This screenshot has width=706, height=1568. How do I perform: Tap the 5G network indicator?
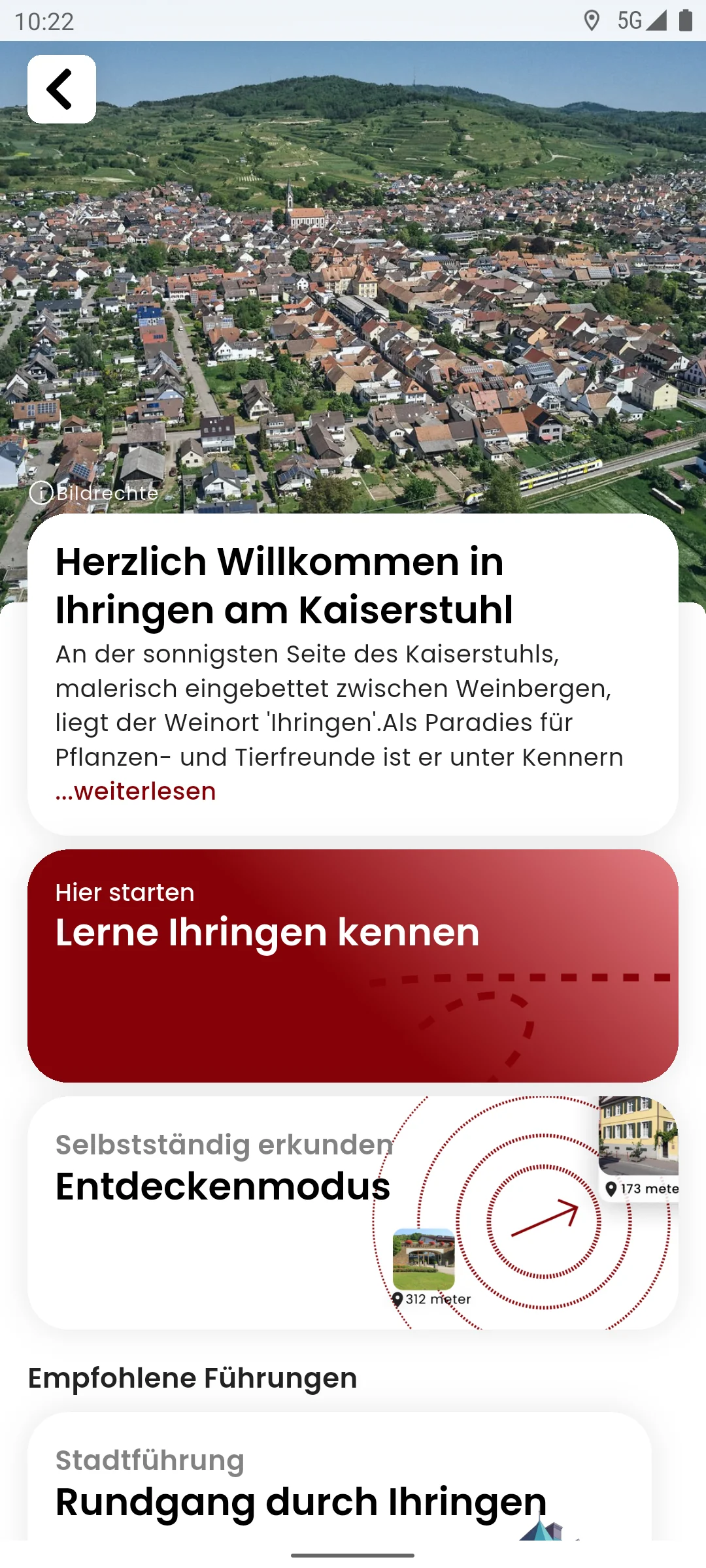pyautogui.click(x=629, y=20)
